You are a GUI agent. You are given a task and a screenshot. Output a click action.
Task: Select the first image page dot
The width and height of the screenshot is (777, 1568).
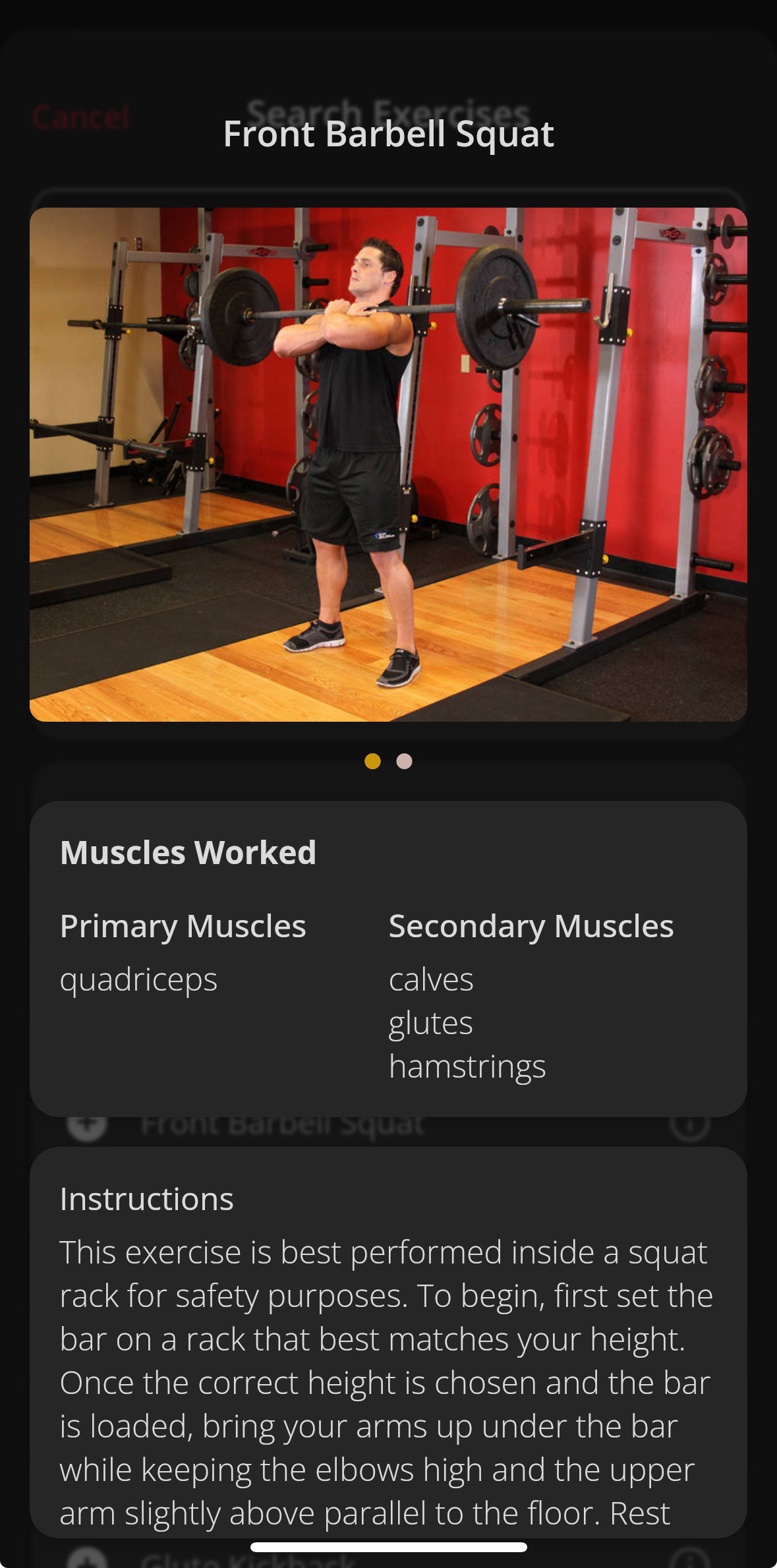pyautogui.click(x=372, y=761)
